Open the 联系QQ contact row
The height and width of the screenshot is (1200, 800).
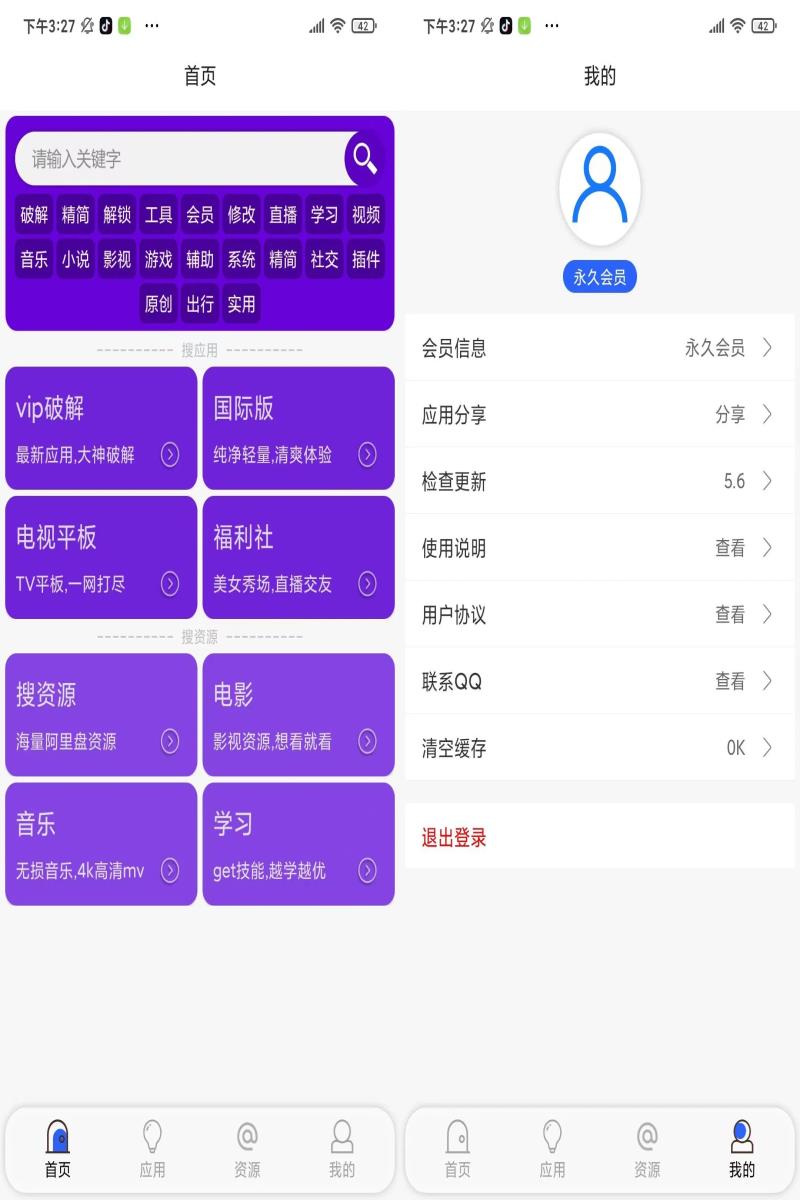point(599,681)
